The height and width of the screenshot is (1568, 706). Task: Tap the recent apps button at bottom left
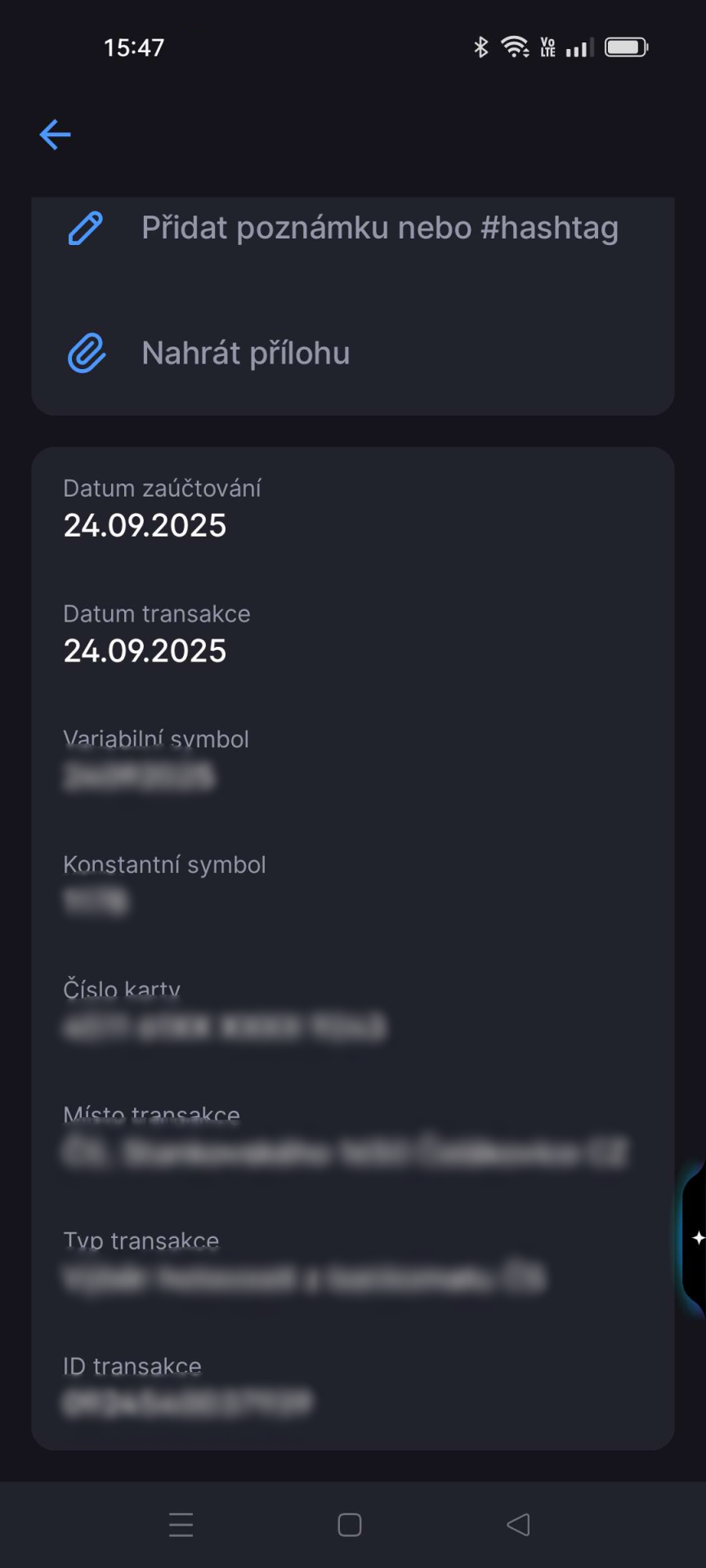click(181, 1524)
